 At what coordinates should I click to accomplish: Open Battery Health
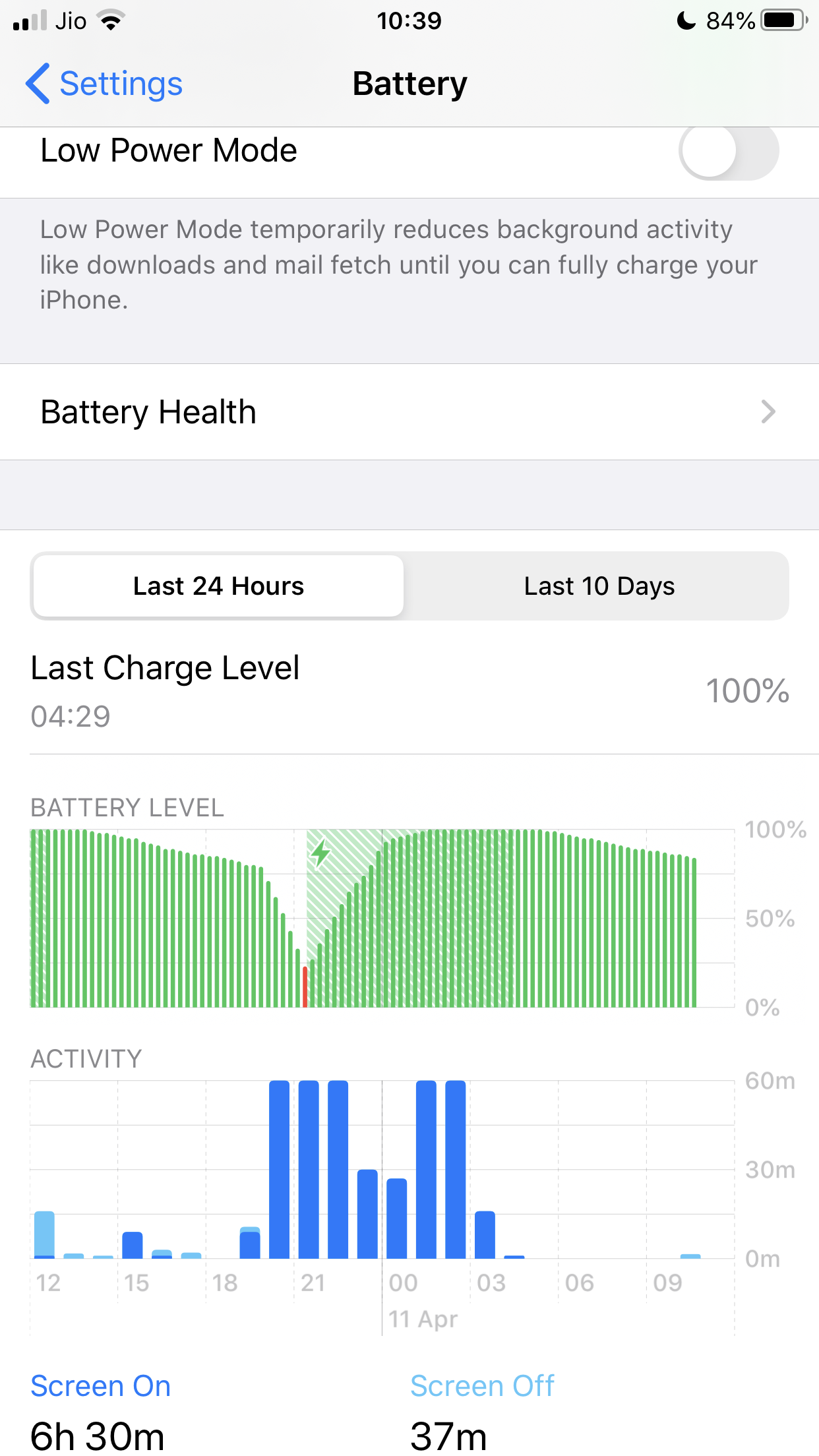click(x=409, y=412)
